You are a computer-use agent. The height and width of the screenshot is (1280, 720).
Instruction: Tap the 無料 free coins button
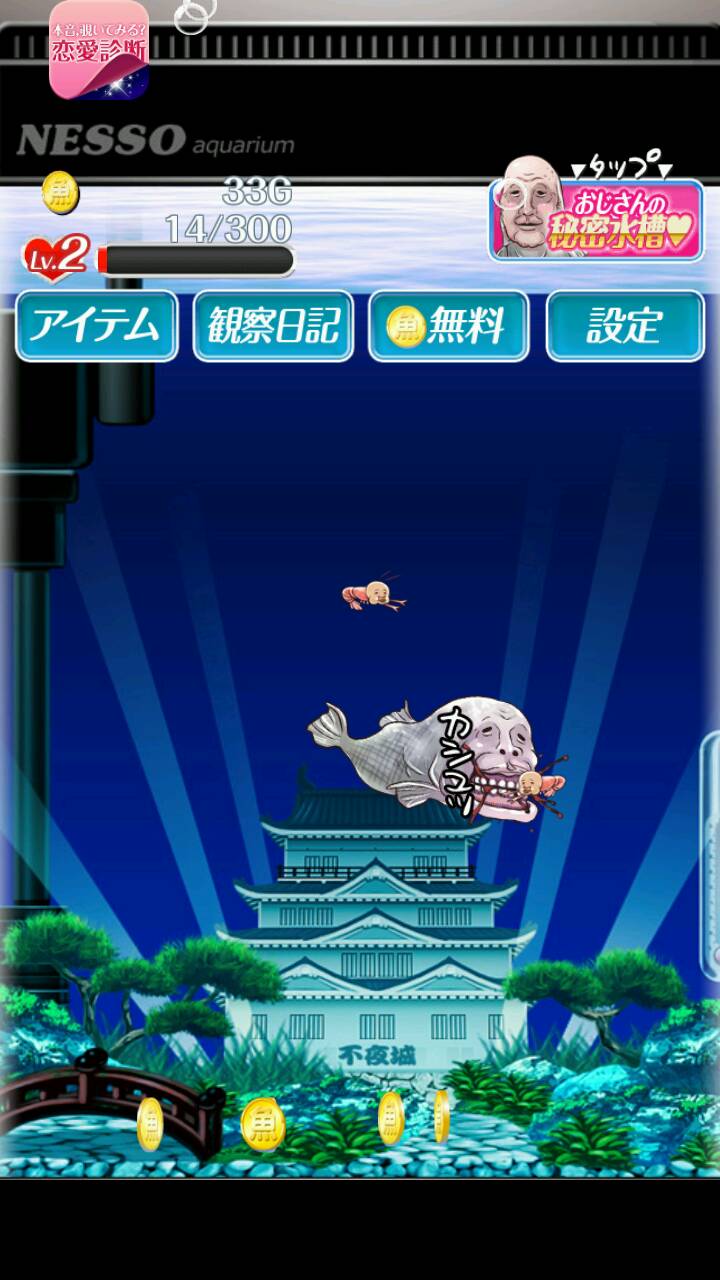tap(449, 326)
